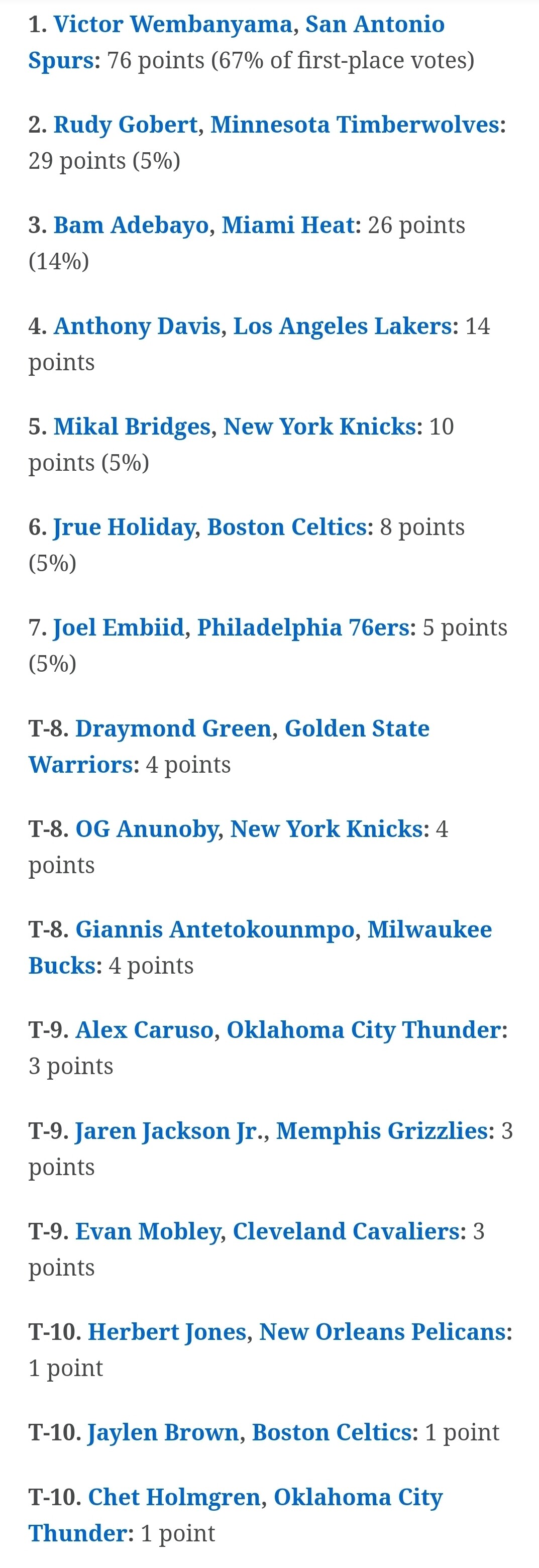The image size is (539, 1568).
Task: Select the Draymond Green link
Action: [173, 728]
